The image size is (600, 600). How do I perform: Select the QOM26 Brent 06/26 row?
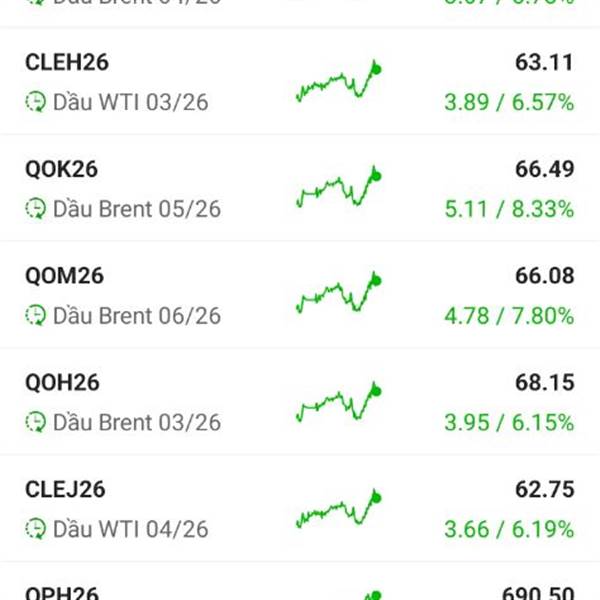300,295
